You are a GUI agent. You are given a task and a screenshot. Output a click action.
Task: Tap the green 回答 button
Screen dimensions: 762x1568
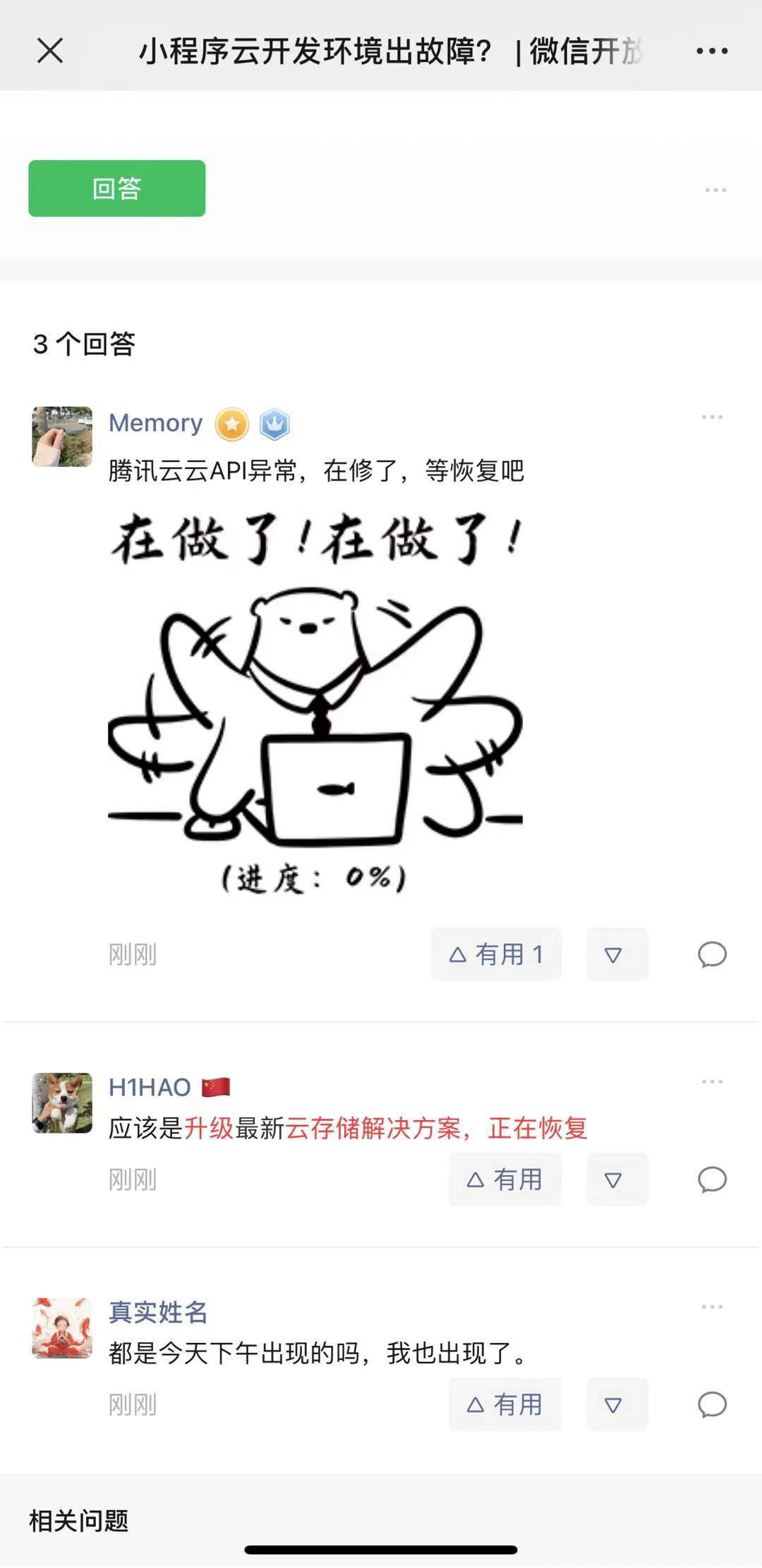[117, 188]
